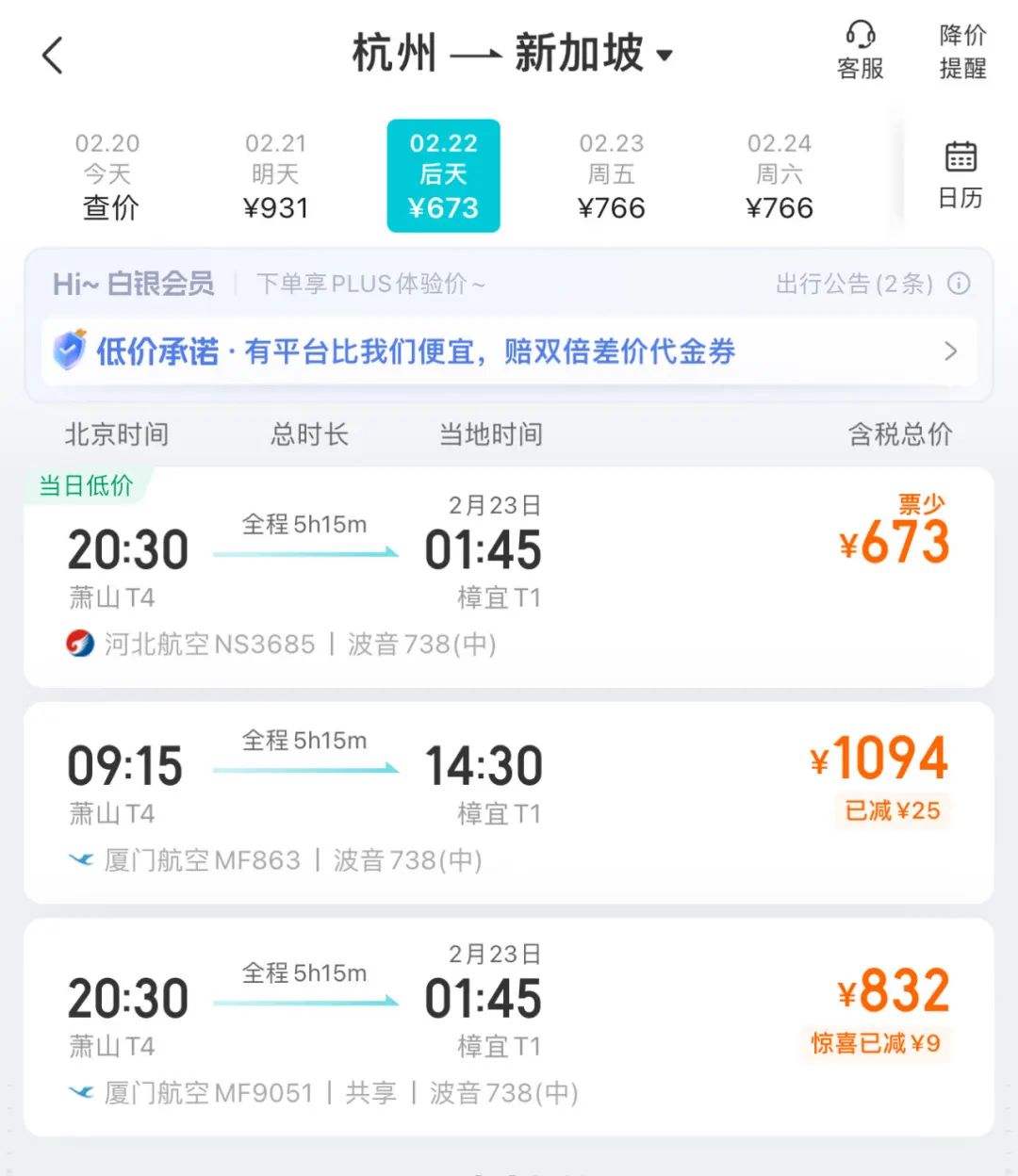Open 下单享PLUS体验价 member offer
1018x1176 pixels.
point(370,284)
